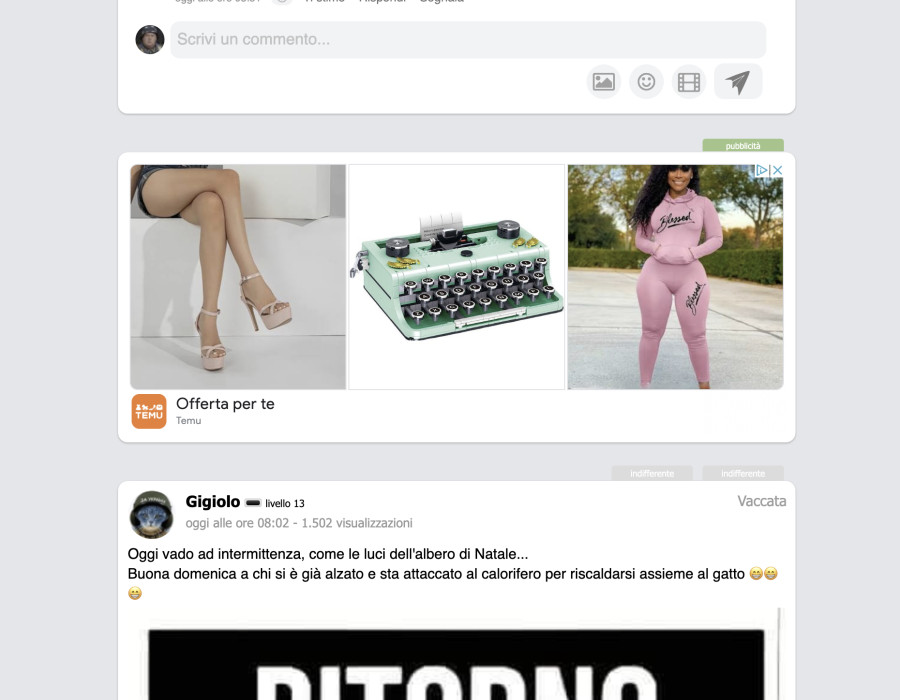Screen dimensions: 900x700
Task: Tap the 'Scrivi un commento' comment field
Action: pyautogui.click(x=467, y=40)
